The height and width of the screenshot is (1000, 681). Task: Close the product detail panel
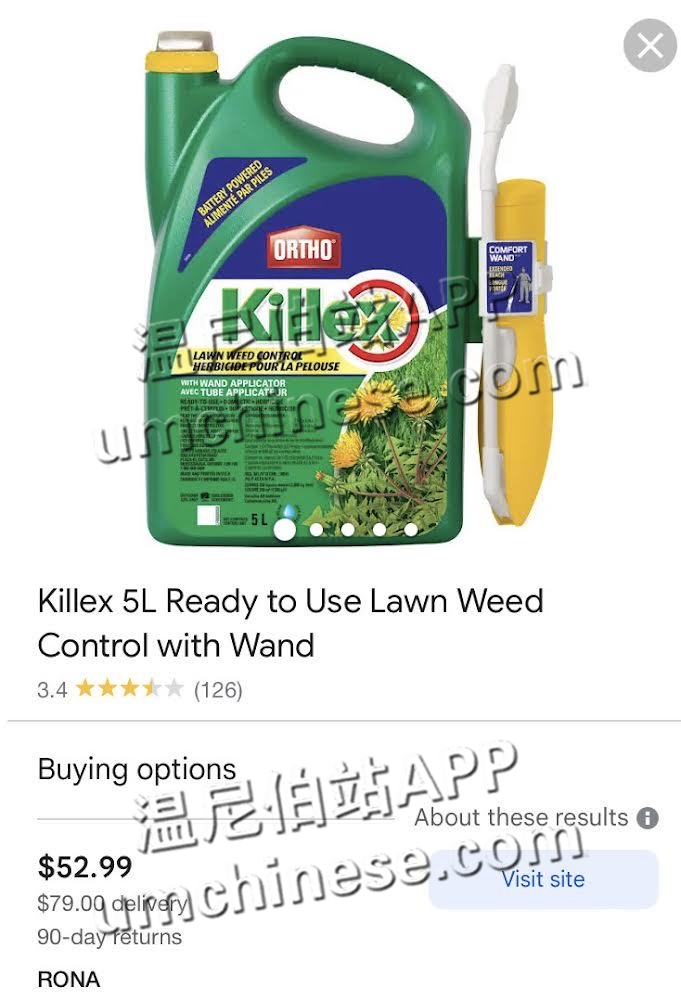[650, 46]
